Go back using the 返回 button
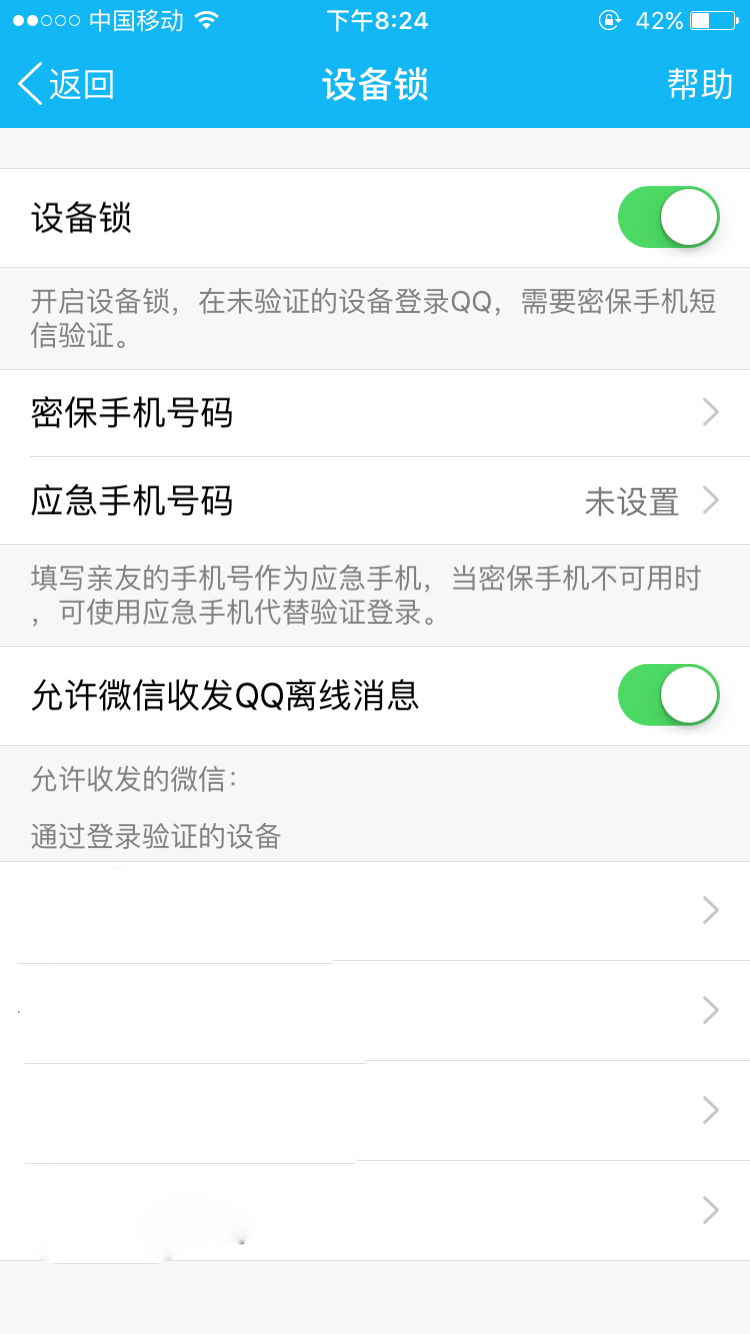This screenshot has width=750, height=1334. tap(66, 84)
